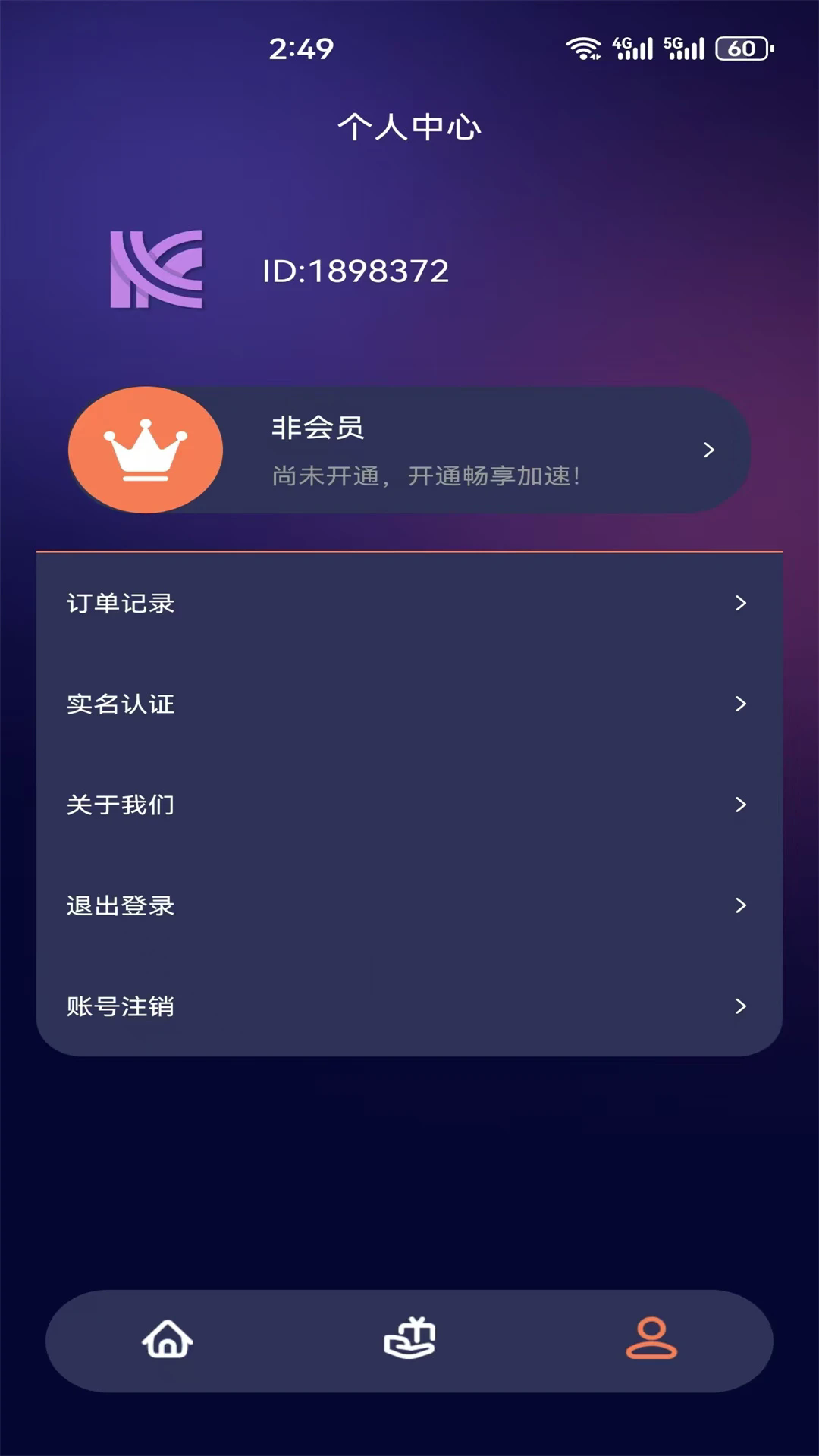Expand the membership banner chevron
This screenshot has width=819, height=1456.
click(x=710, y=450)
